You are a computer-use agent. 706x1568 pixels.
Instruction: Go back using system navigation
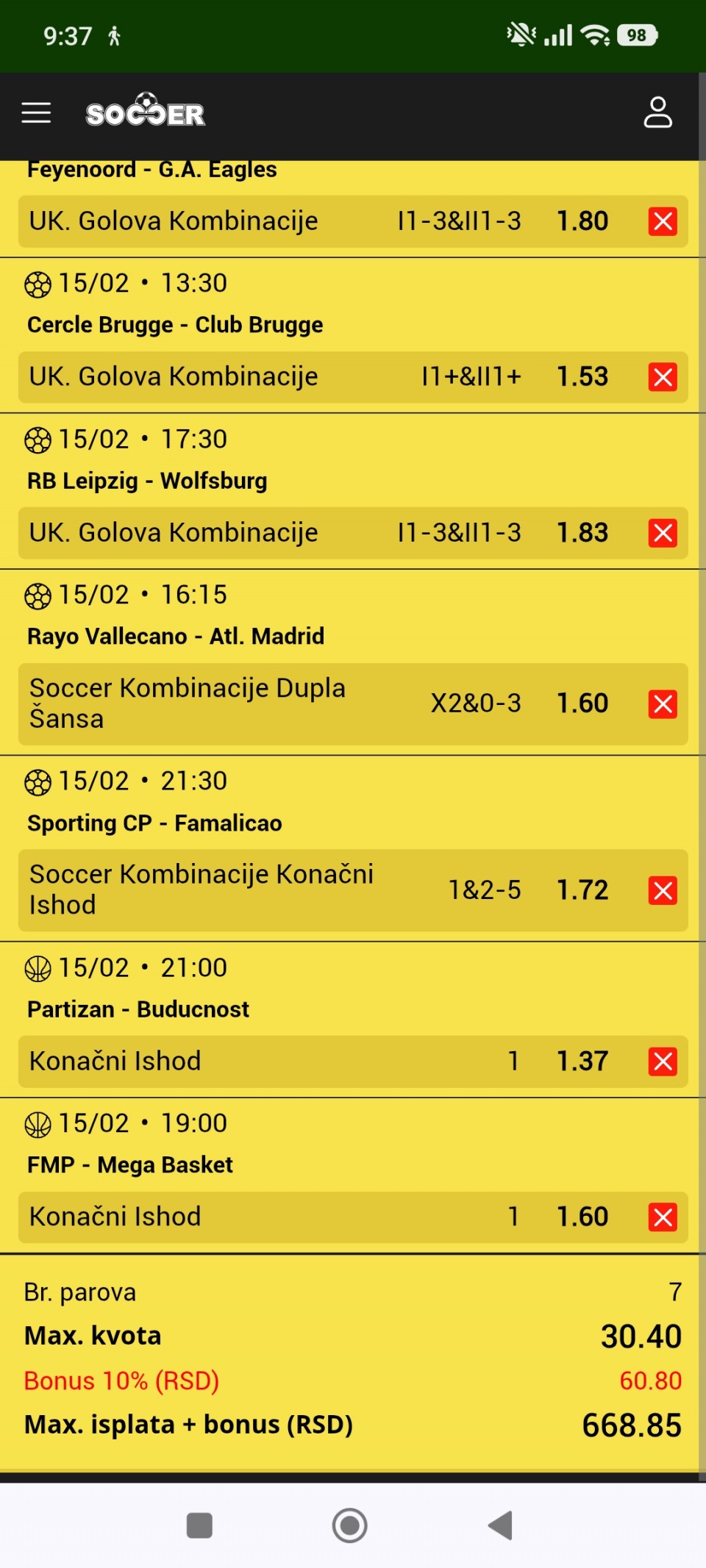500,1525
